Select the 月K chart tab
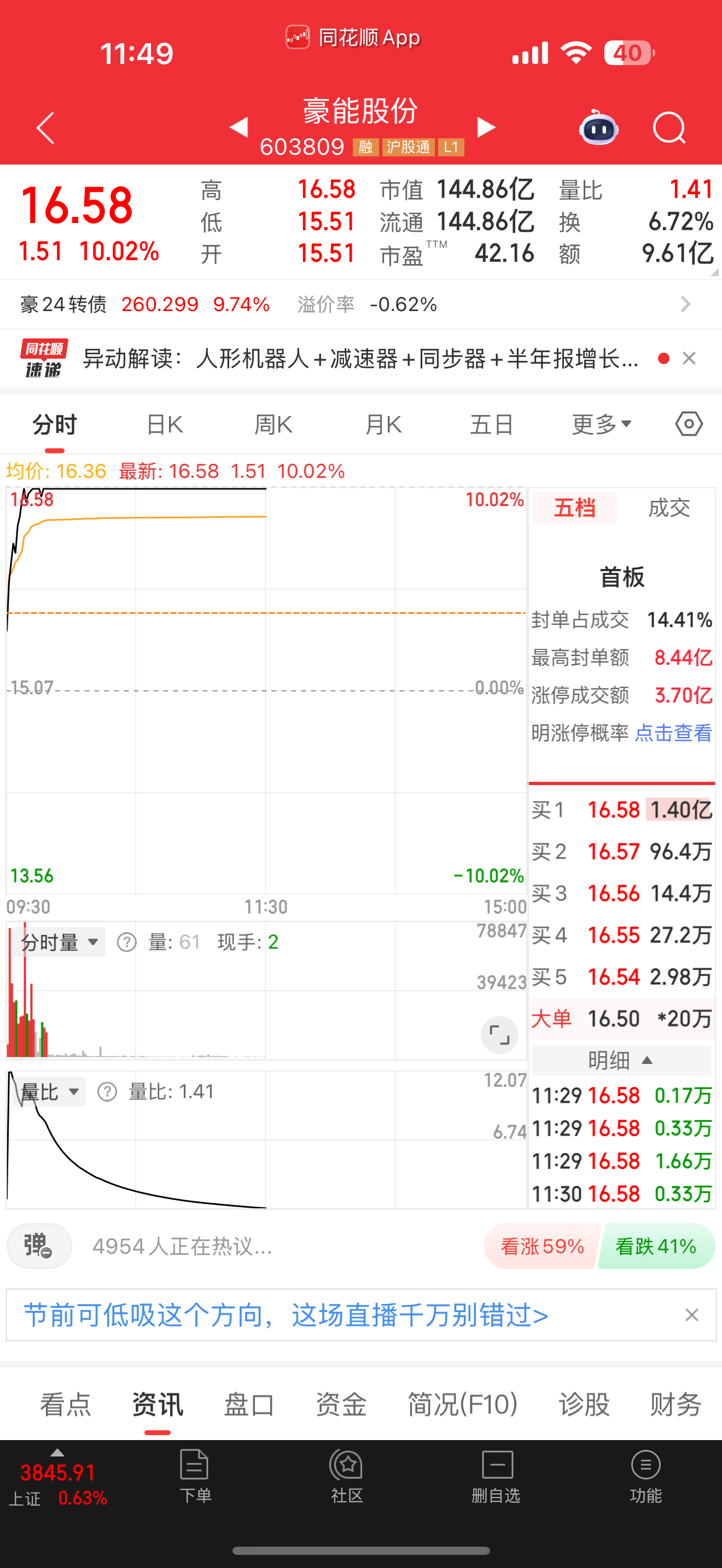722x1568 pixels. [x=383, y=424]
